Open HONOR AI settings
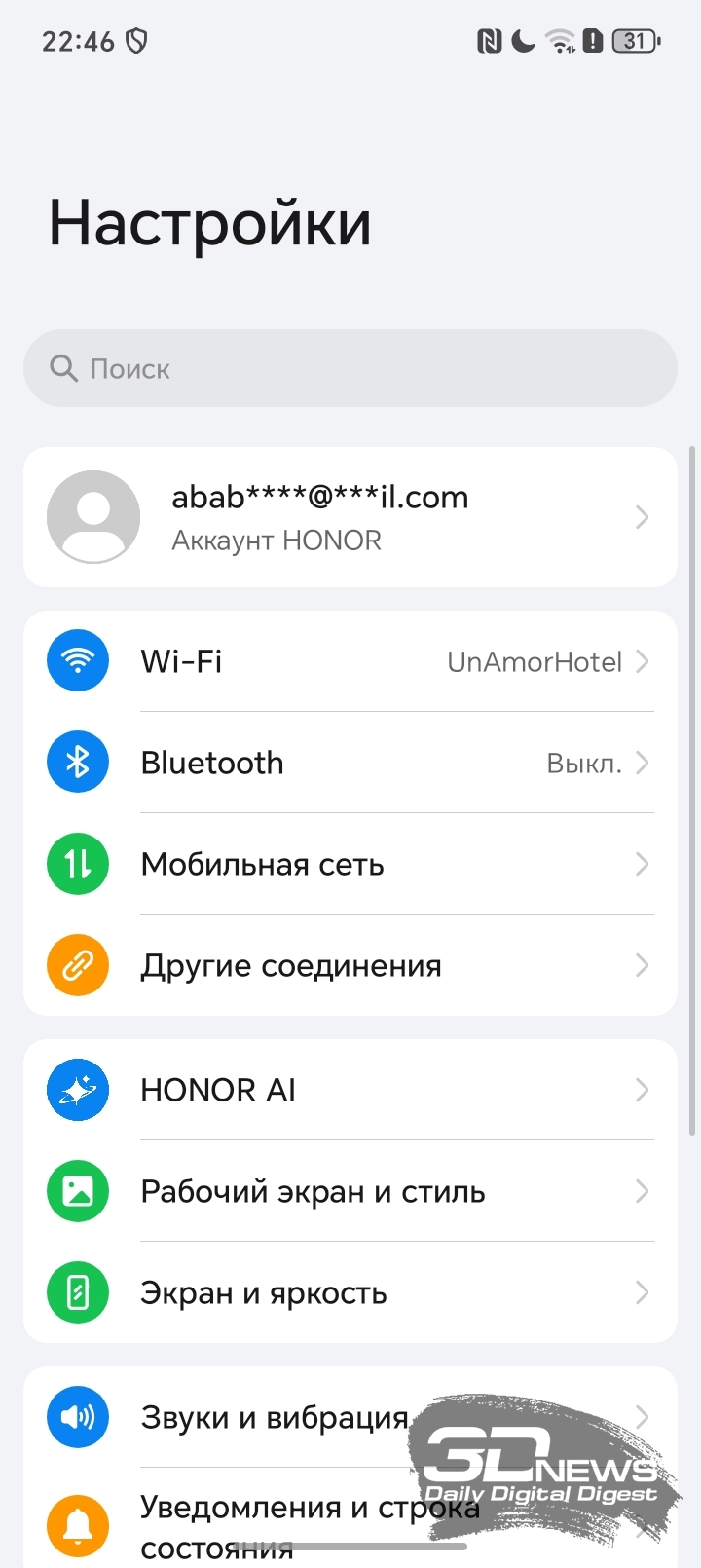This screenshot has height=1568, width=701. [350, 1090]
